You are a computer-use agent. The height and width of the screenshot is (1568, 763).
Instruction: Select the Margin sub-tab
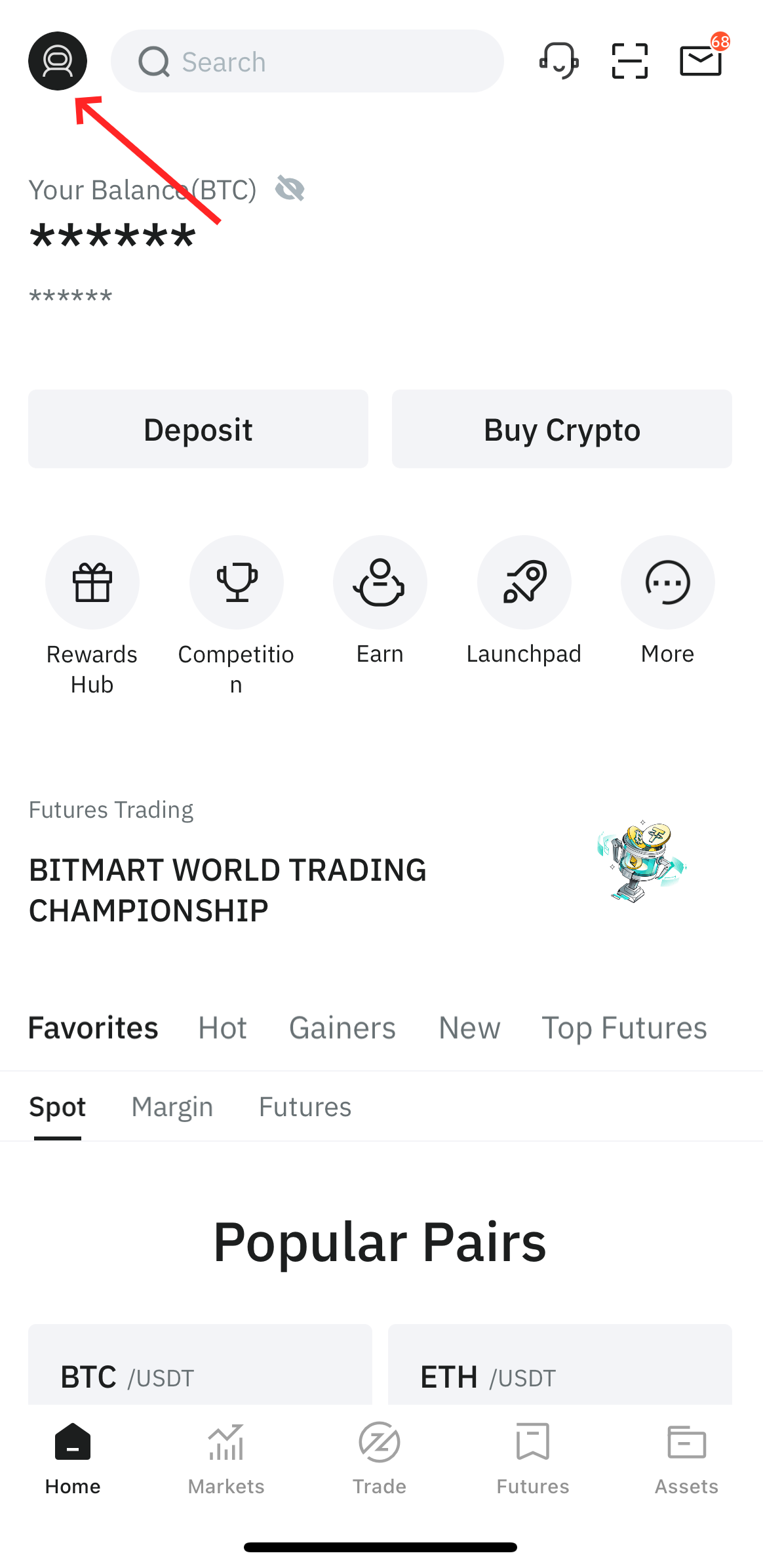[172, 1107]
